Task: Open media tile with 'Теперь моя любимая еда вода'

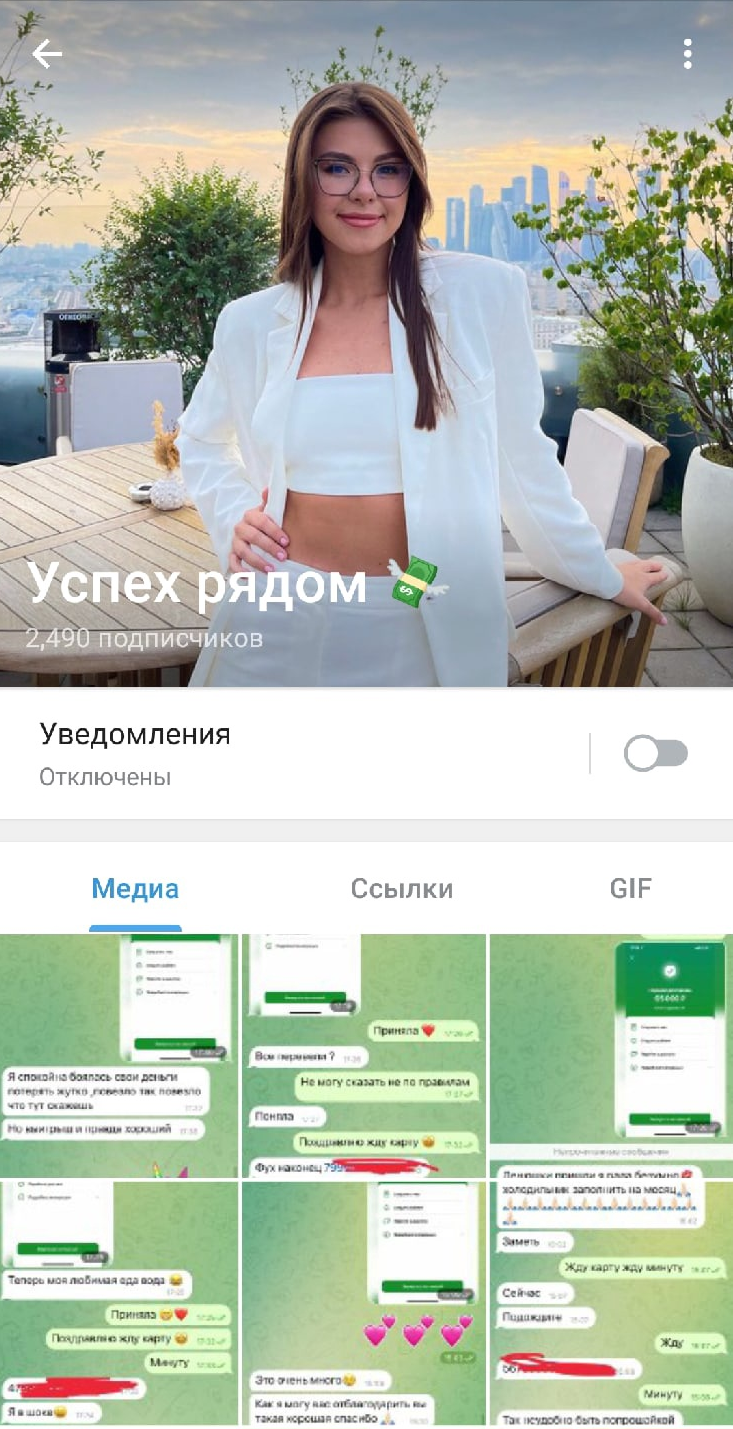Action: click(119, 1302)
